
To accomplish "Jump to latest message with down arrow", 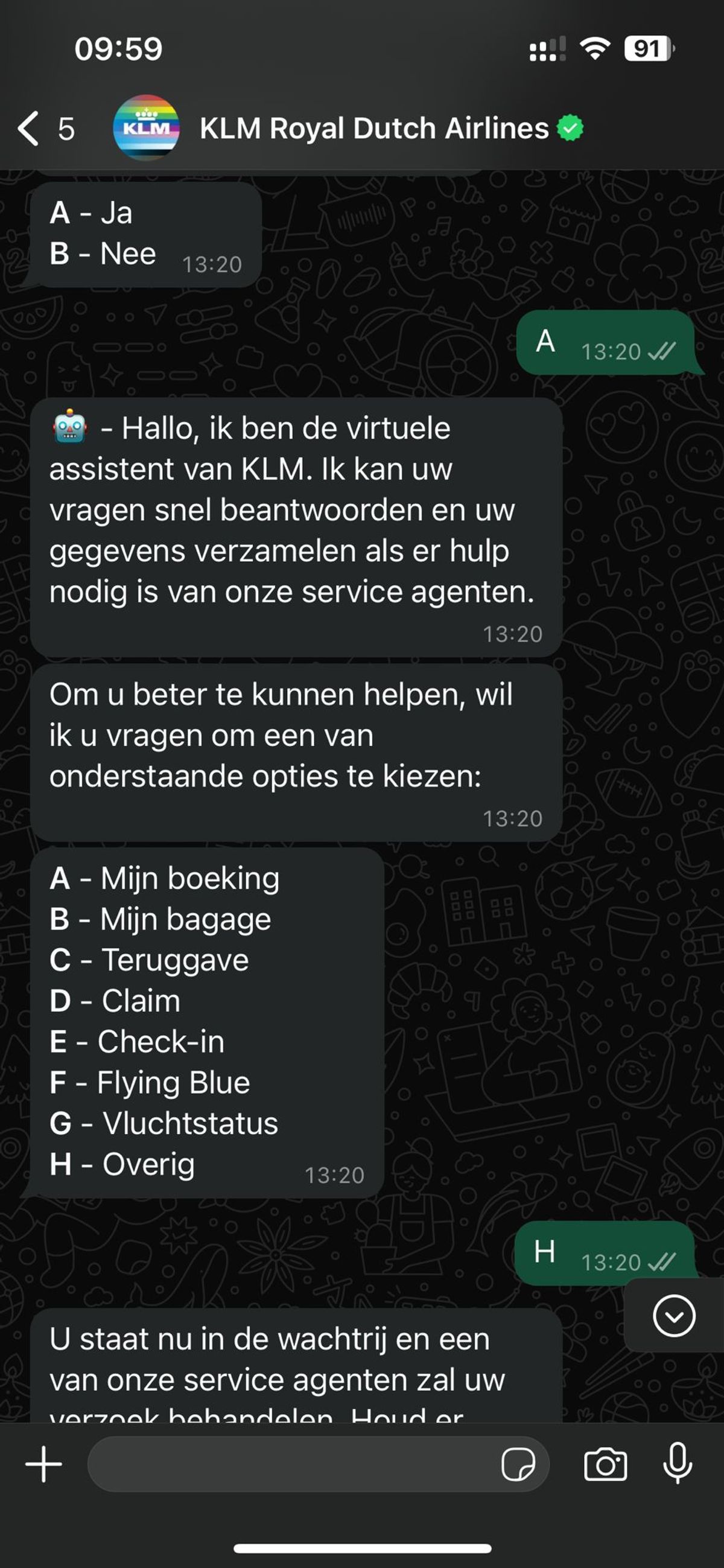I will pyautogui.click(x=673, y=1315).
